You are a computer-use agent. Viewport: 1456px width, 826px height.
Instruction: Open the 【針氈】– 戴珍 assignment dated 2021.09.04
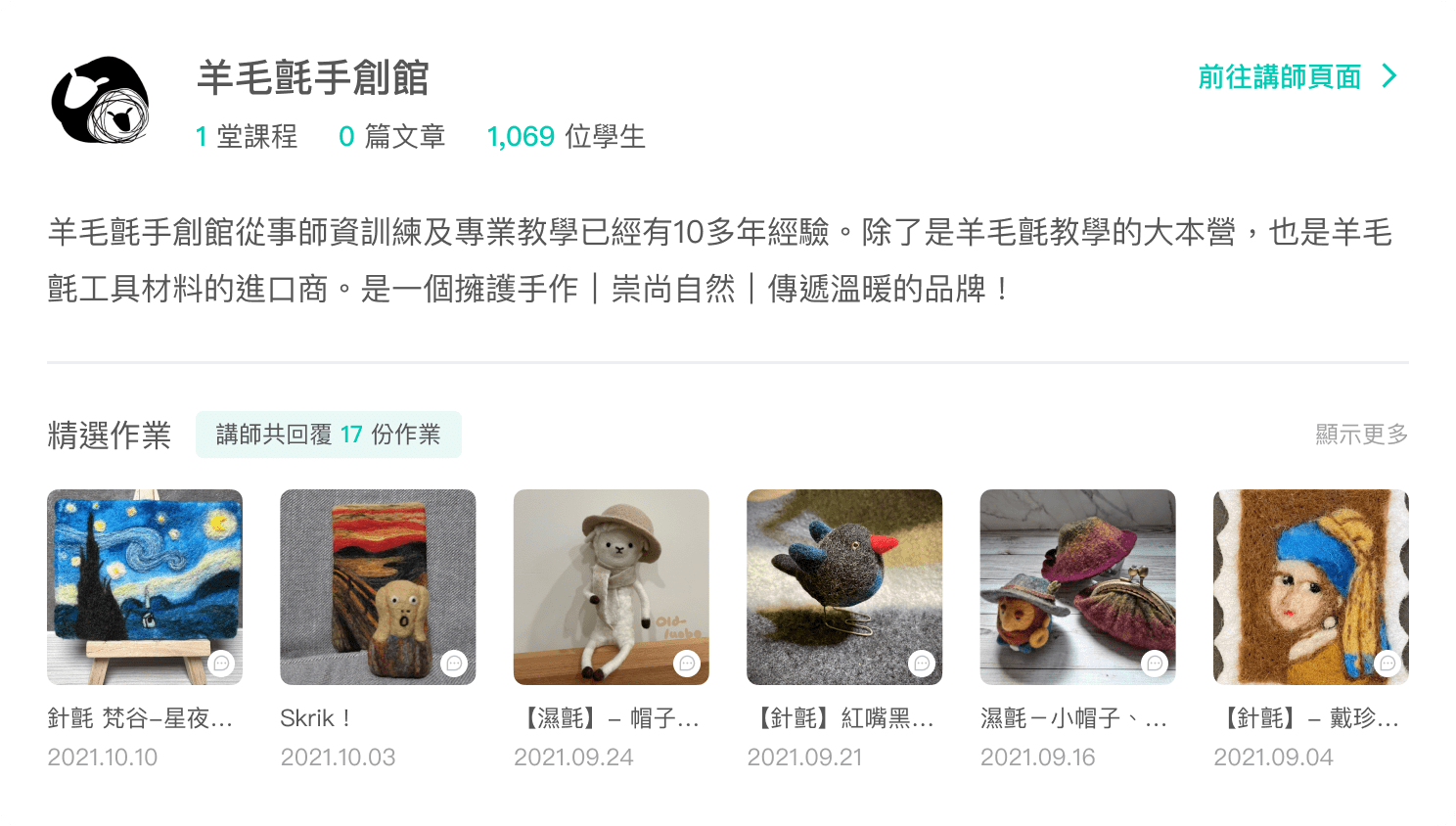[1310, 587]
